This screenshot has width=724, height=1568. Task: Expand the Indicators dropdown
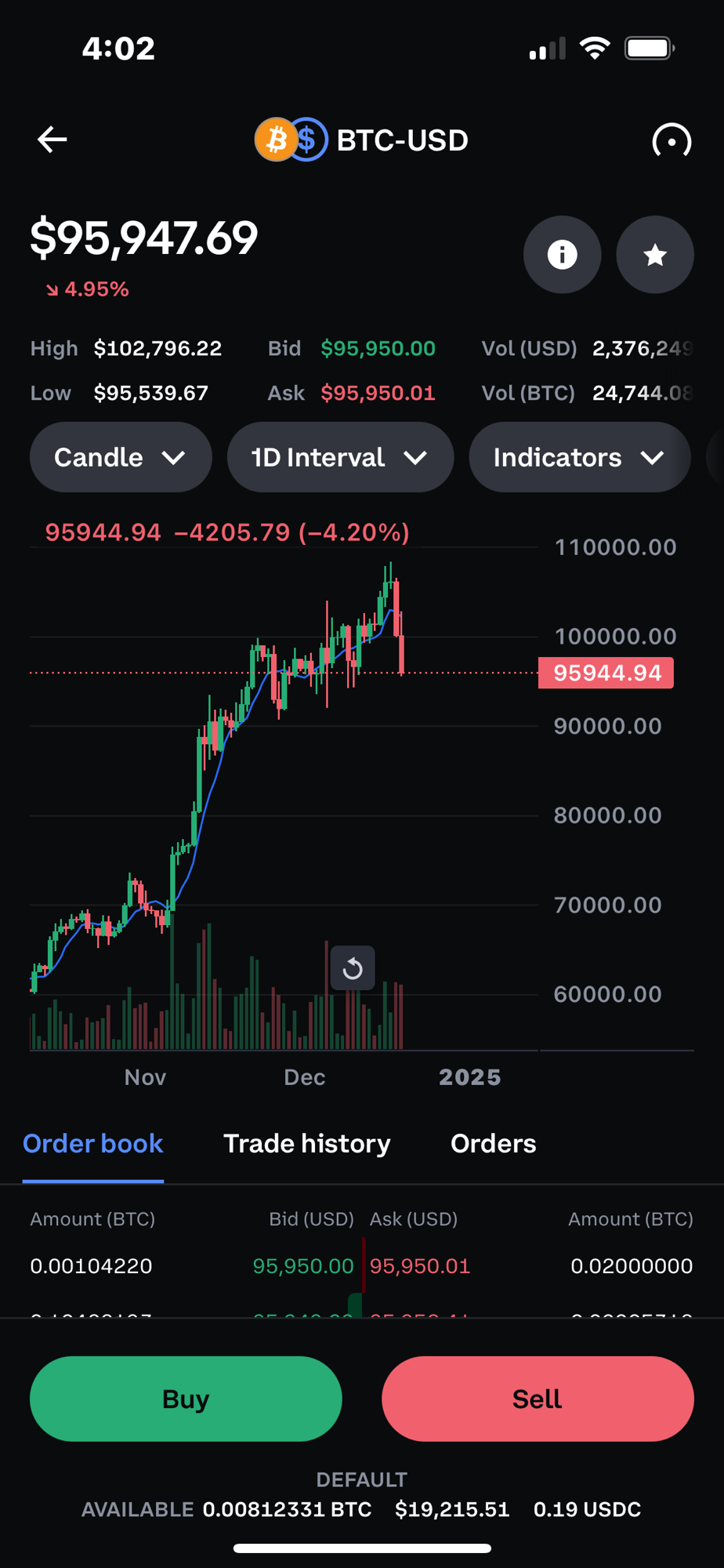point(579,457)
